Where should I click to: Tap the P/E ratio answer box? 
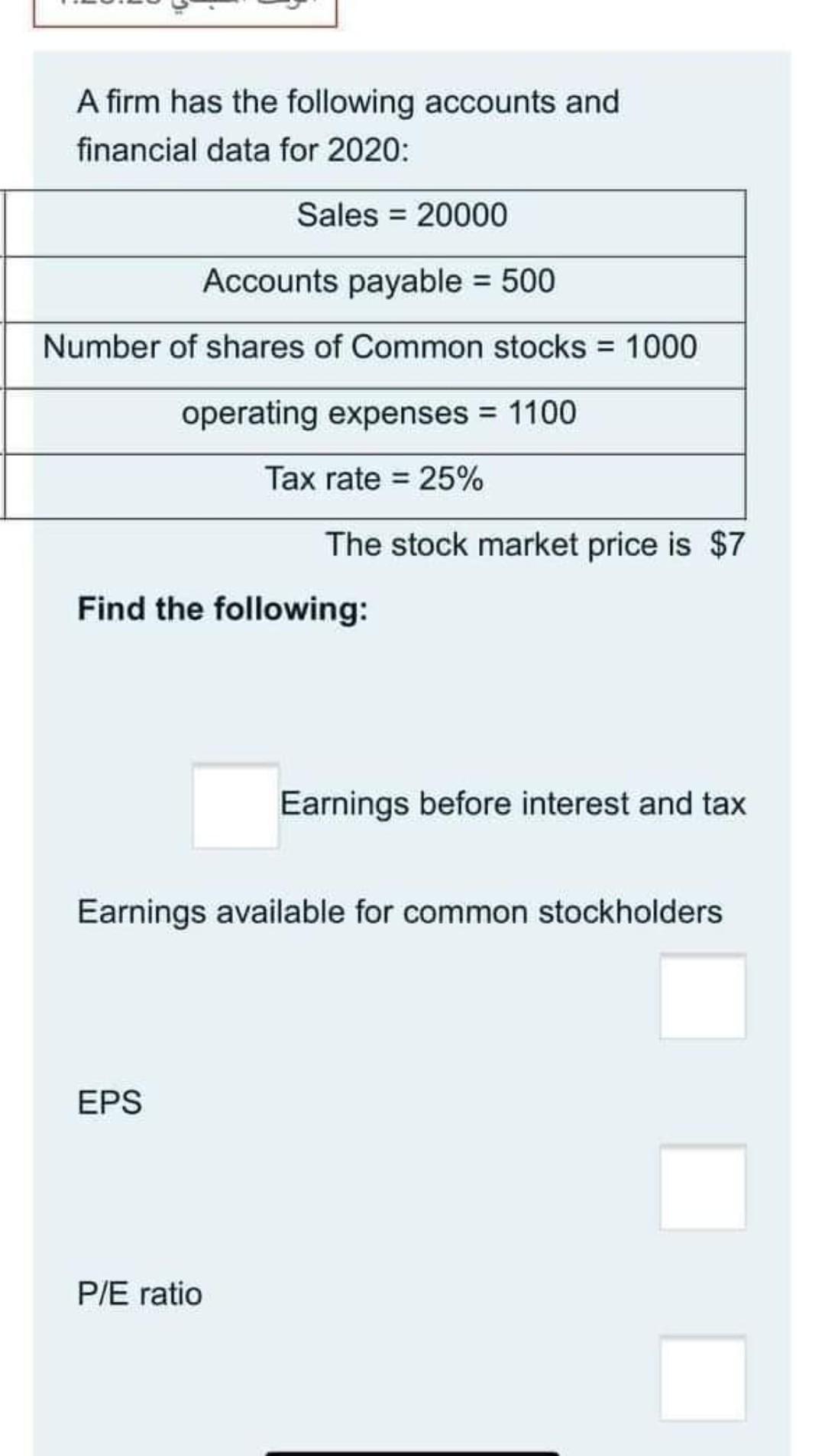703,1378
